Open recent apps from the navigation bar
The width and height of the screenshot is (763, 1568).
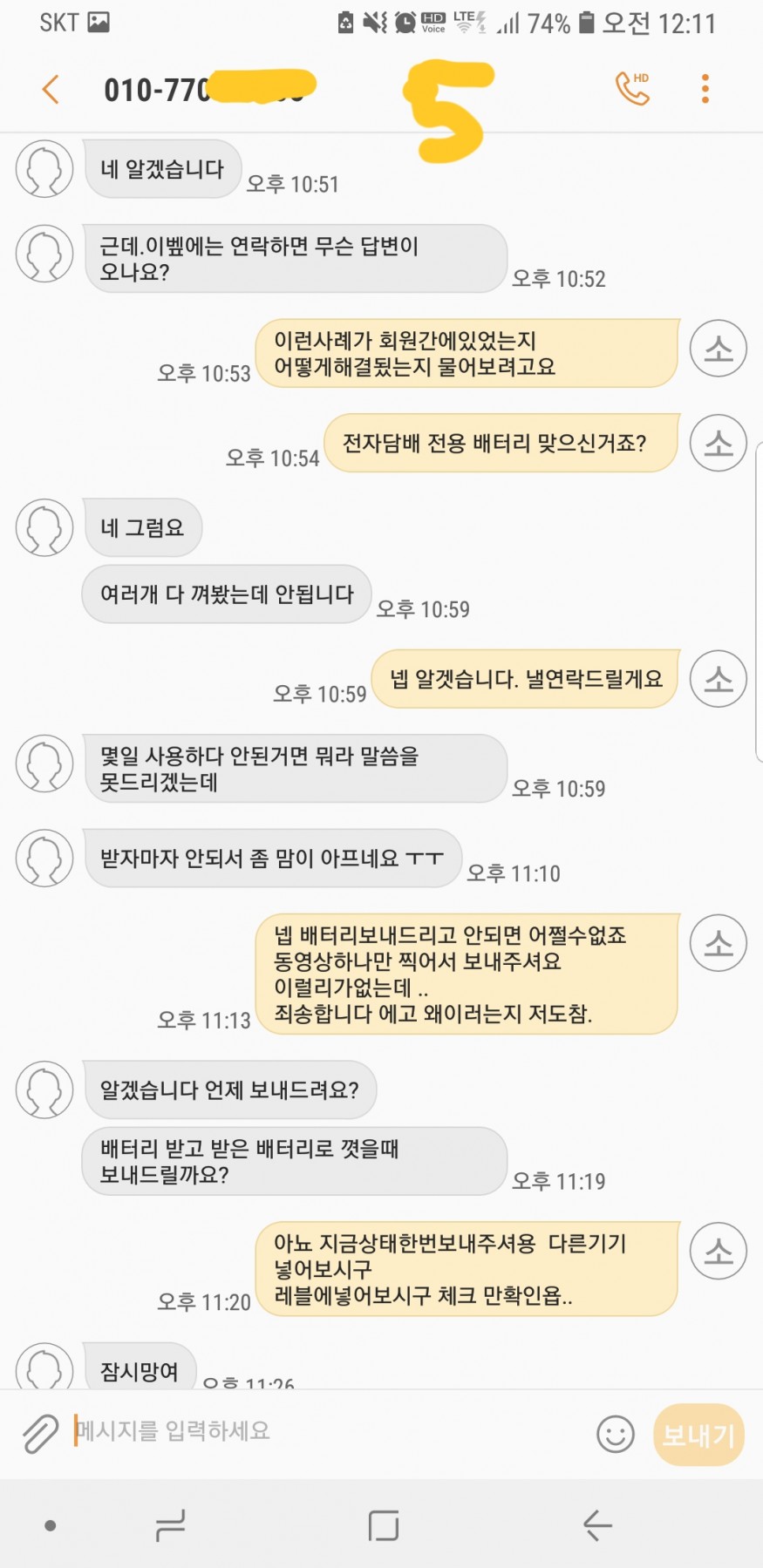click(x=170, y=1525)
